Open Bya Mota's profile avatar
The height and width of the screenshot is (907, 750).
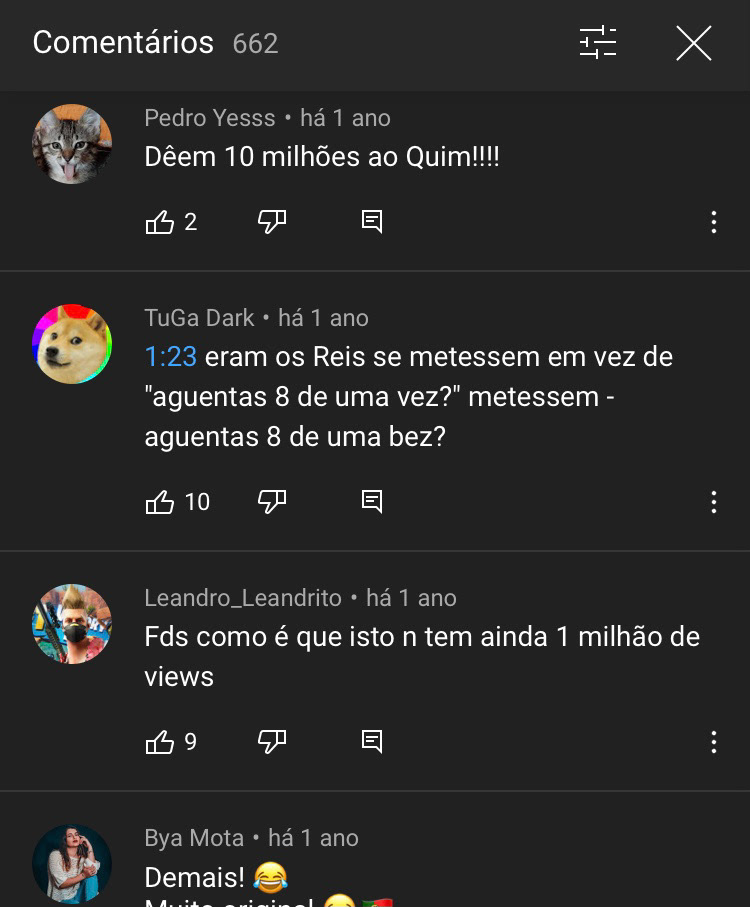click(x=72, y=864)
